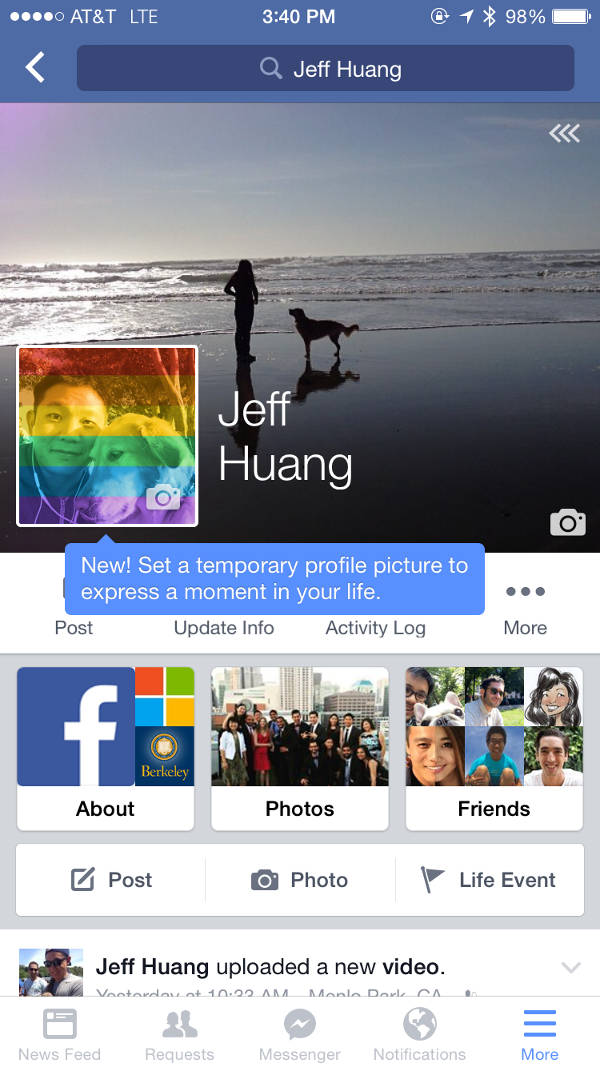Open the Friends card

(x=495, y=749)
